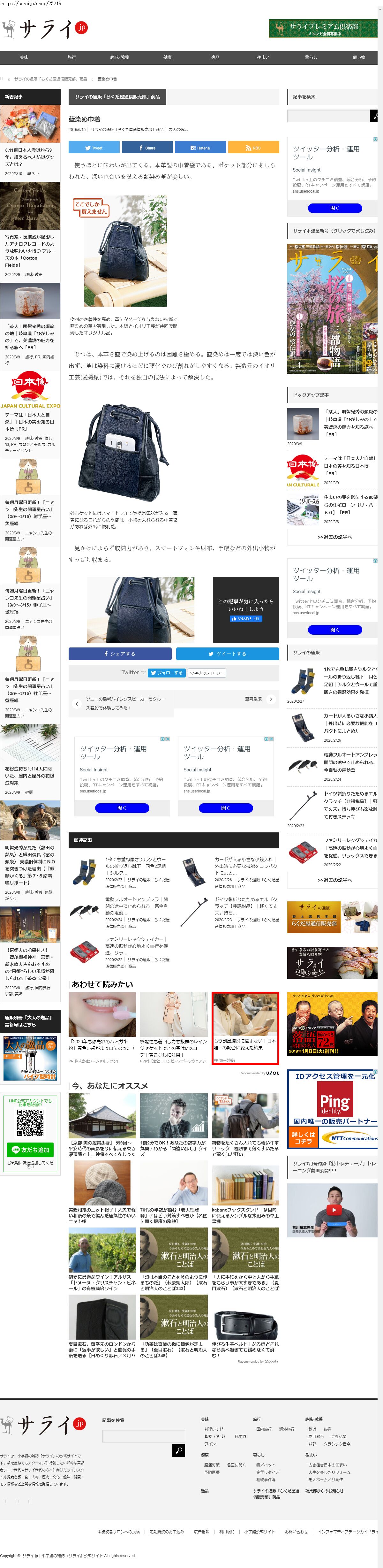Open the 3.11東日本大震災 news article
383x1568 pixels.
(29, 157)
